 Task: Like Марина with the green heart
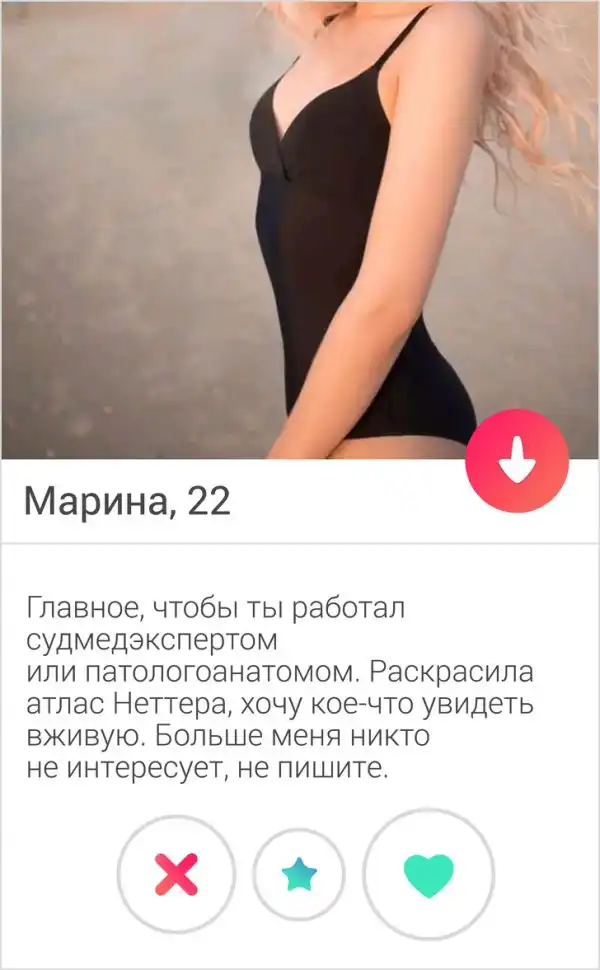pos(428,875)
